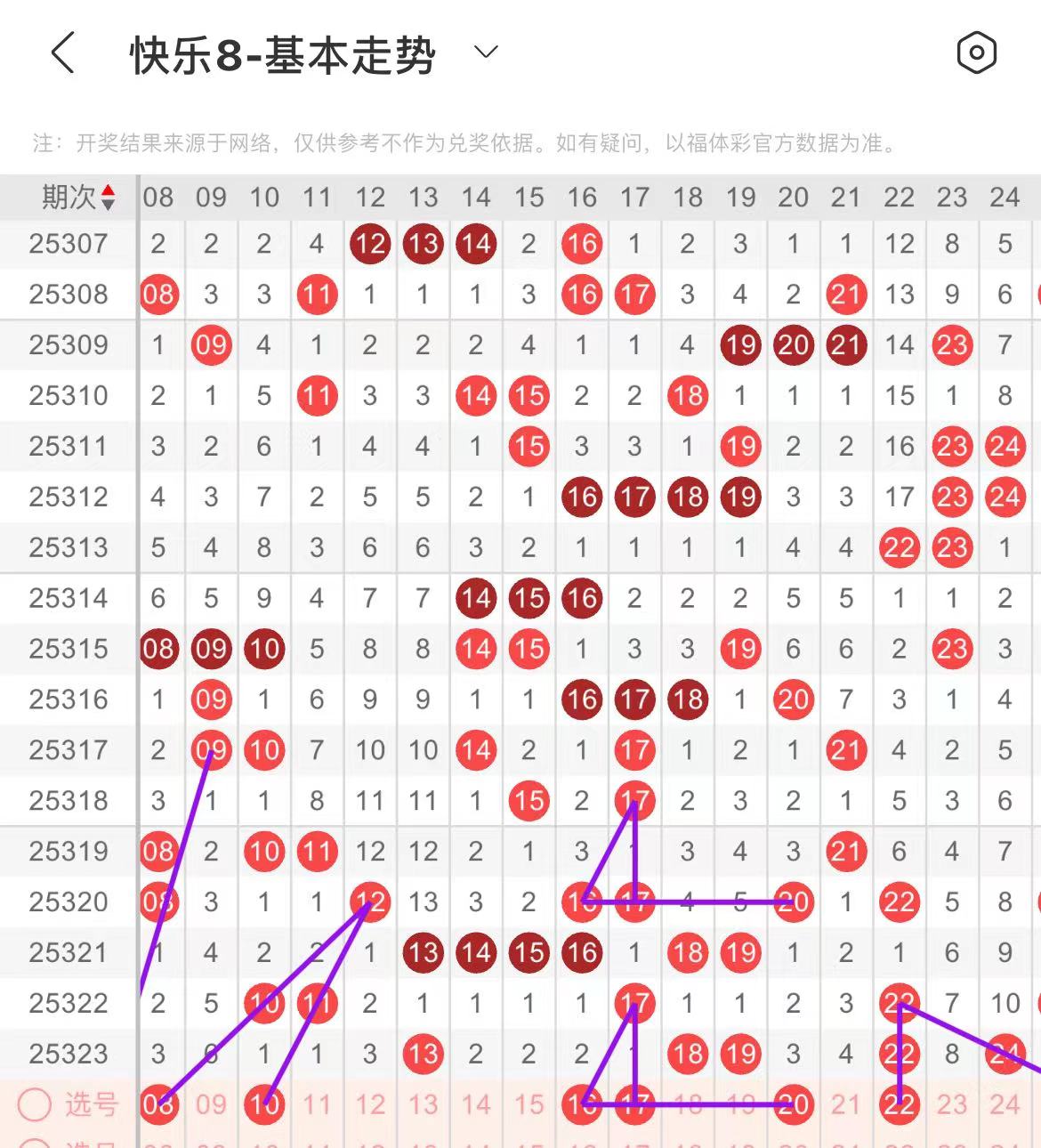Pick number 21 in the 选号 row

tap(846, 1104)
